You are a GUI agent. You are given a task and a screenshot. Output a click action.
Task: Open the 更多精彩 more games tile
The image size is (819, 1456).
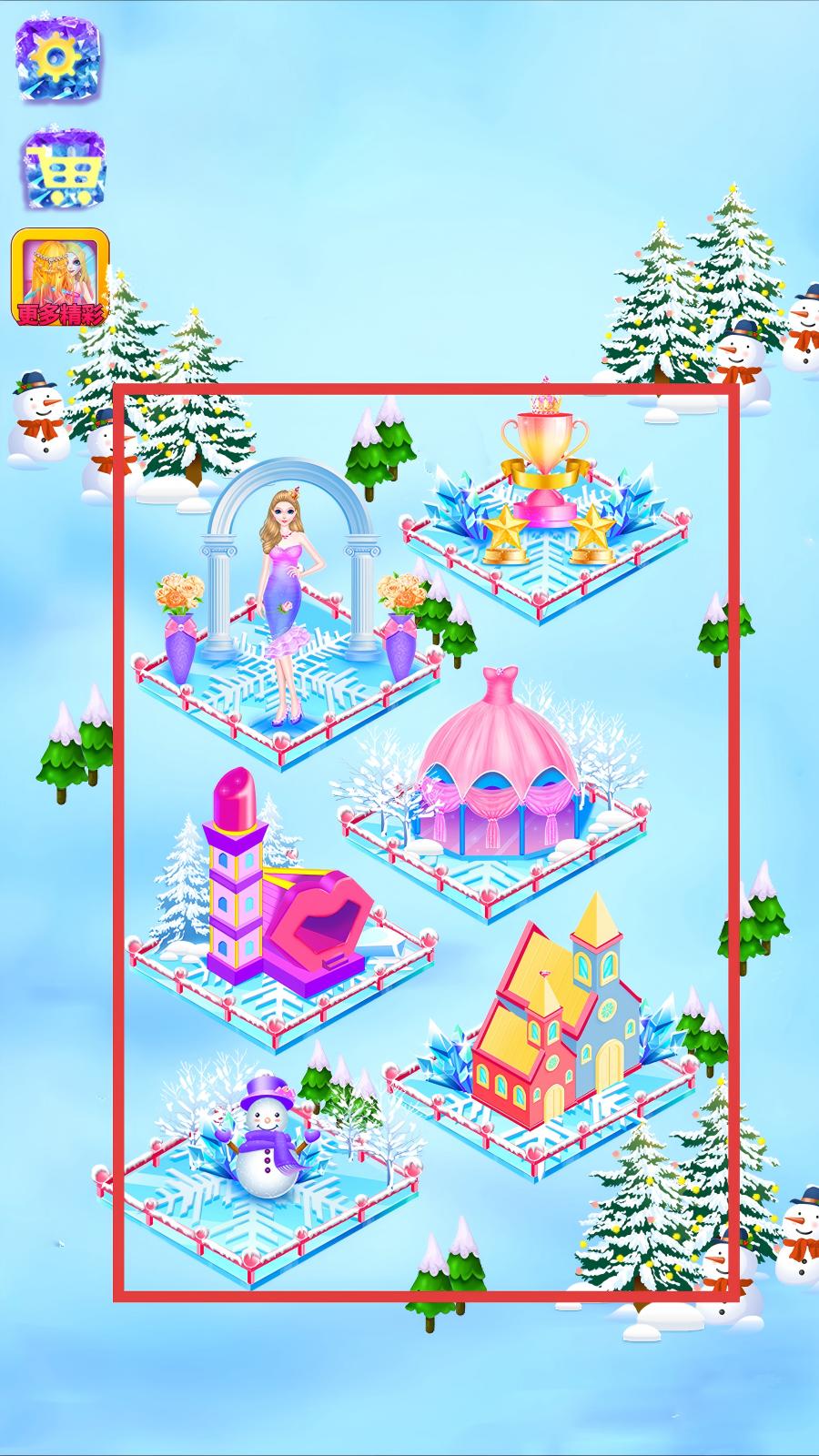[x=61, y=278]
